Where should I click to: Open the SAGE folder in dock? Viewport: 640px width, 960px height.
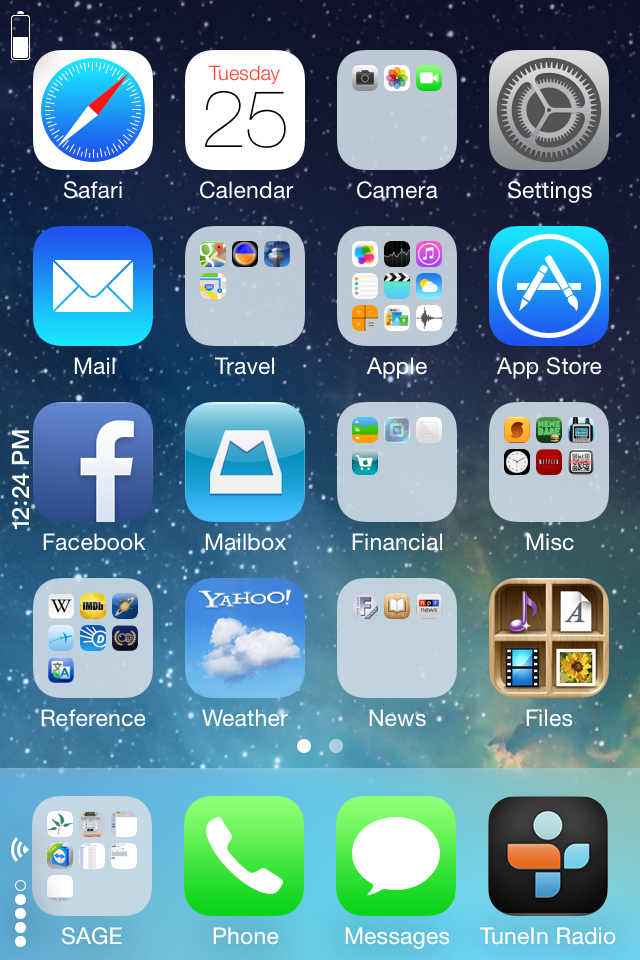92,856
